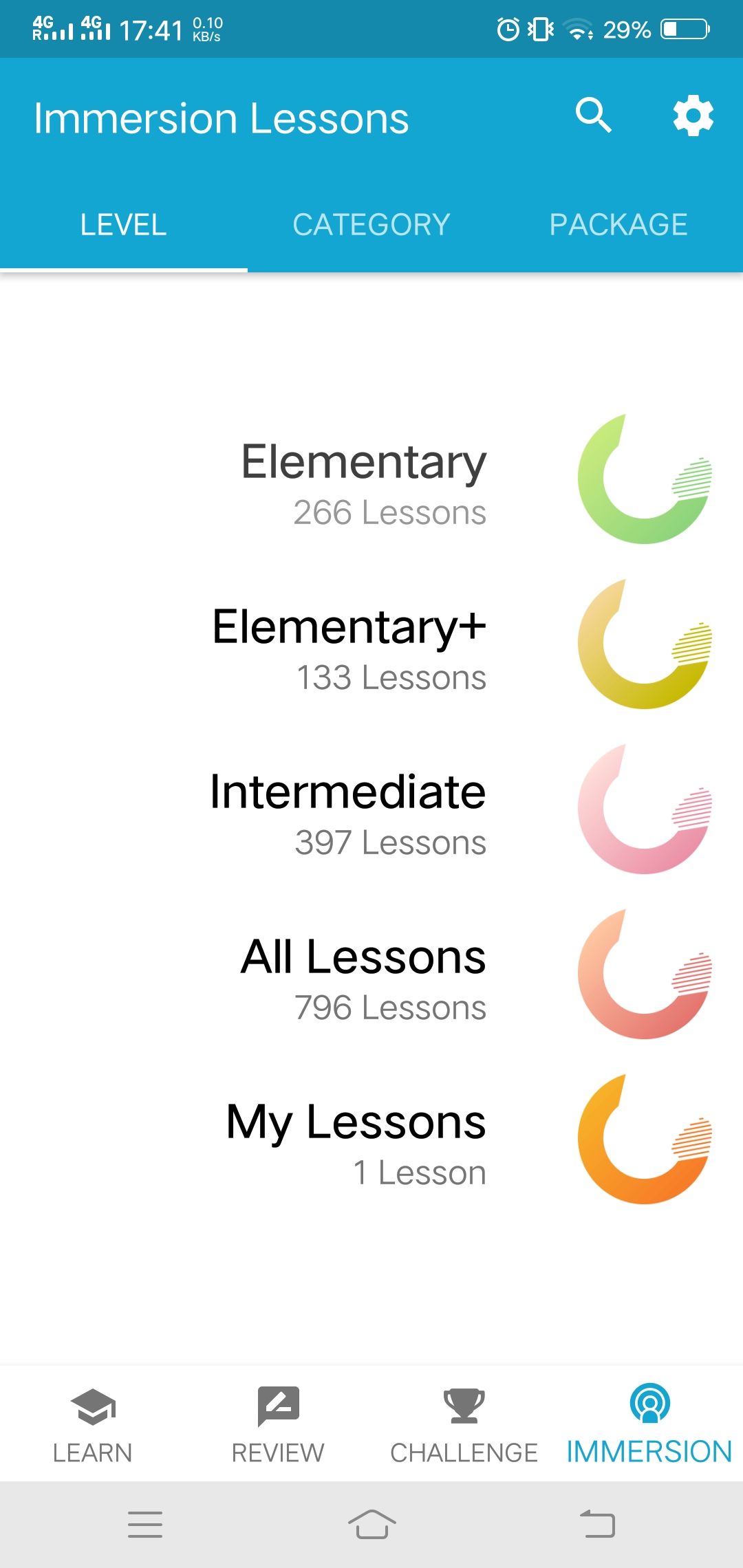Viewport: 743px width, 1568px height.
Task: Open All Lessons list
Action: (x=371, y=974)
